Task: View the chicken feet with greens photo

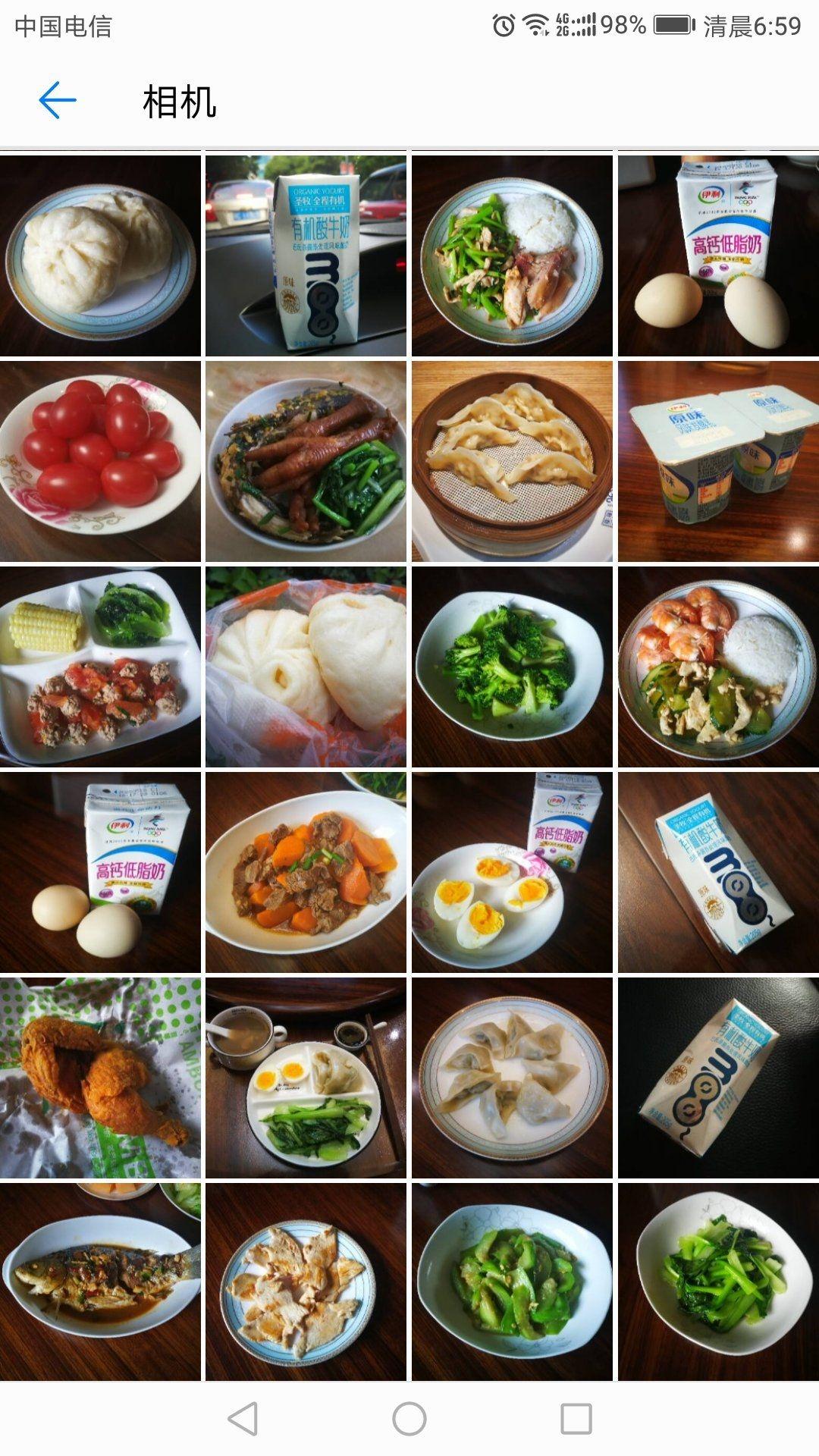Action: click(x=306, y=461)
